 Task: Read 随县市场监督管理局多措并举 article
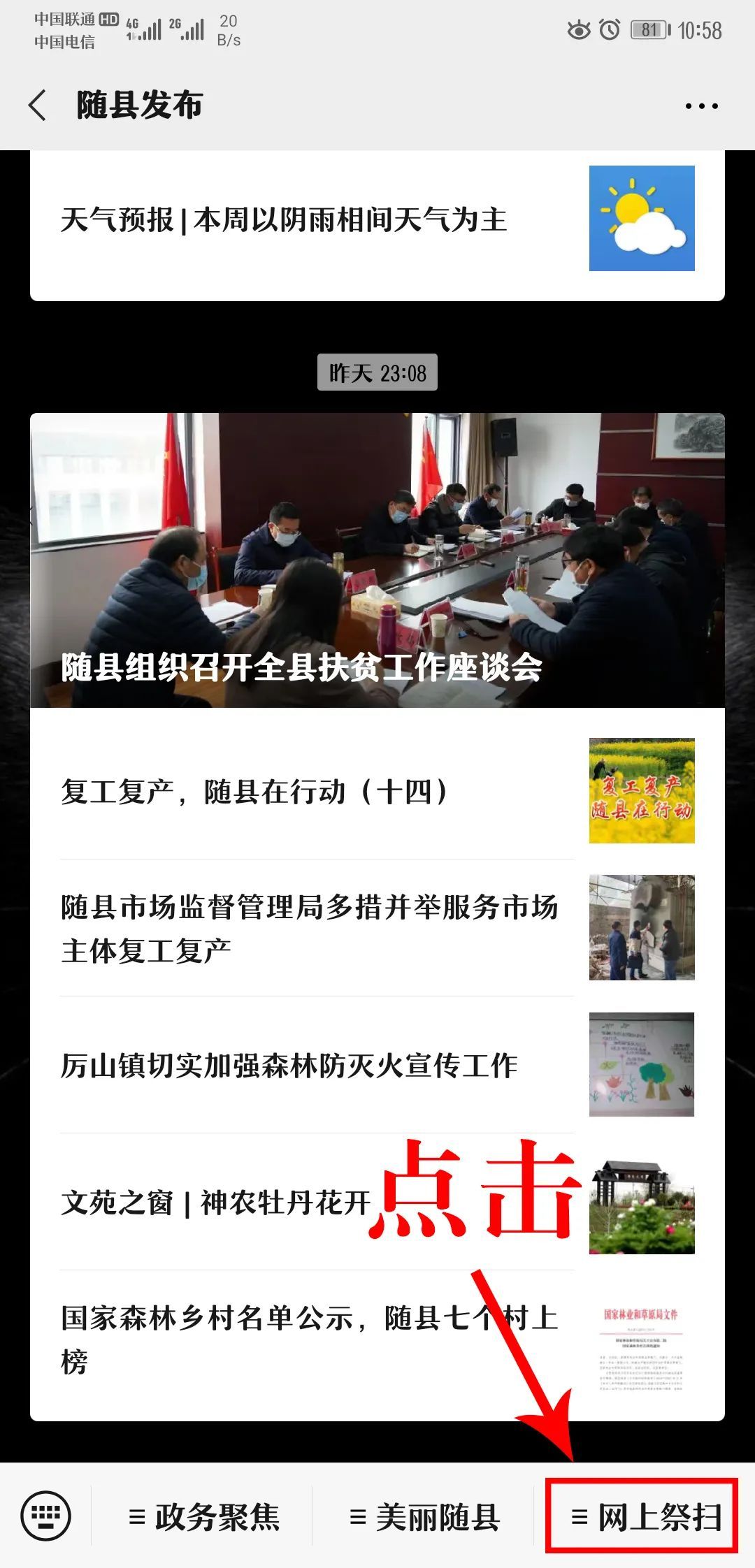coord(309,928)
